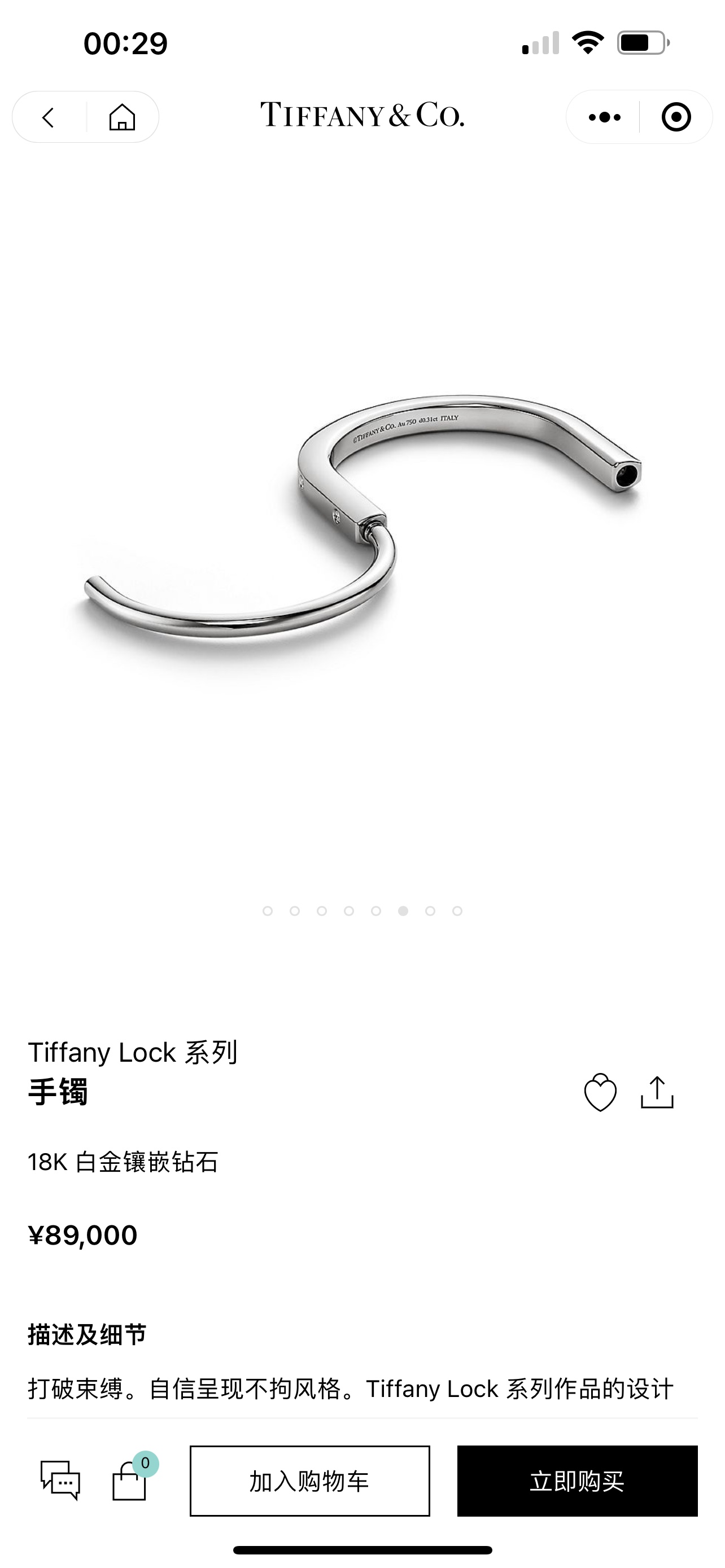
Task: Jump to the first image indicator dot
Action: click(267, 910)
